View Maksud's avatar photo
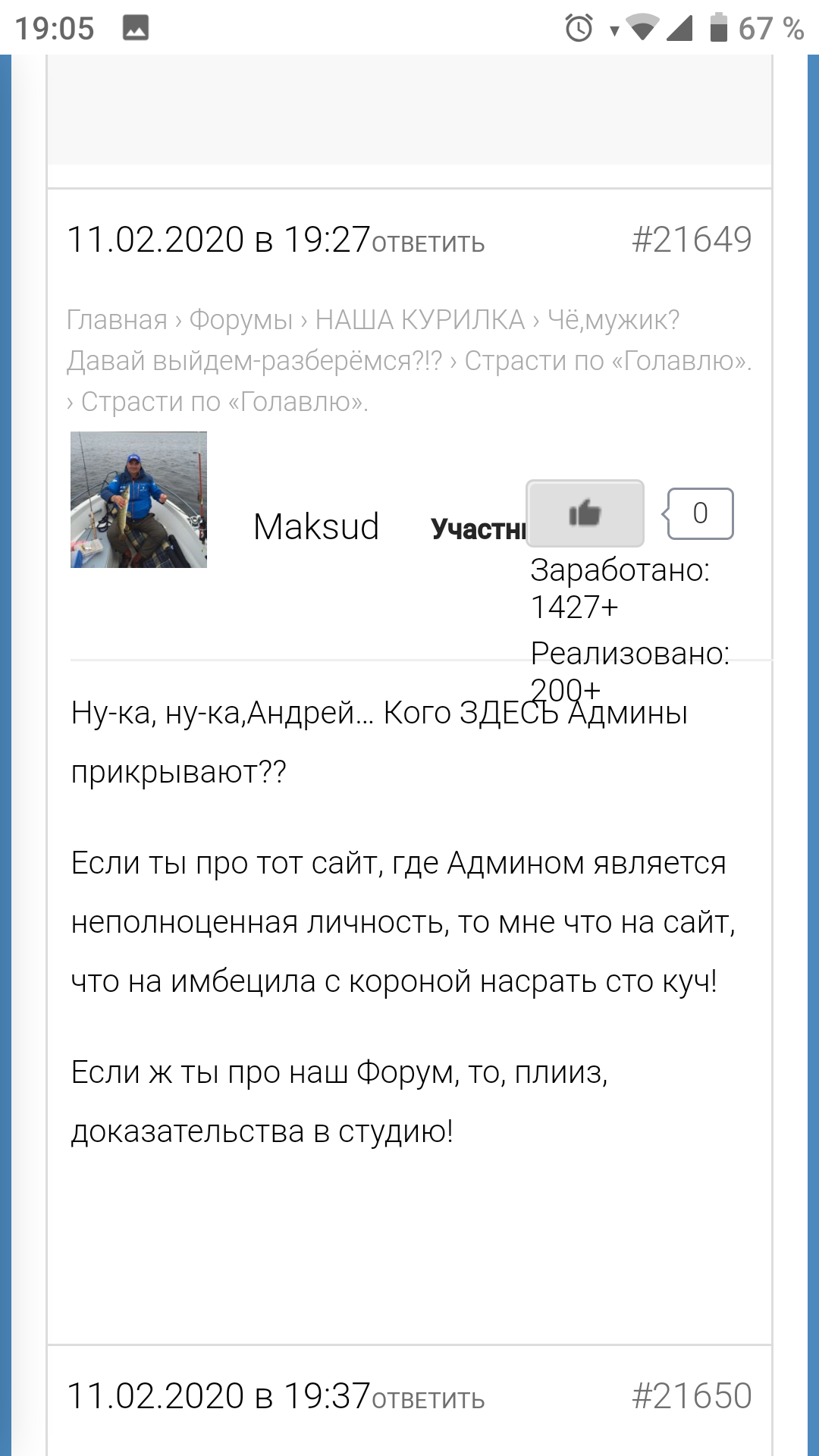The height and width of the screenshot is (1456, 819). (x=139, y=500)
